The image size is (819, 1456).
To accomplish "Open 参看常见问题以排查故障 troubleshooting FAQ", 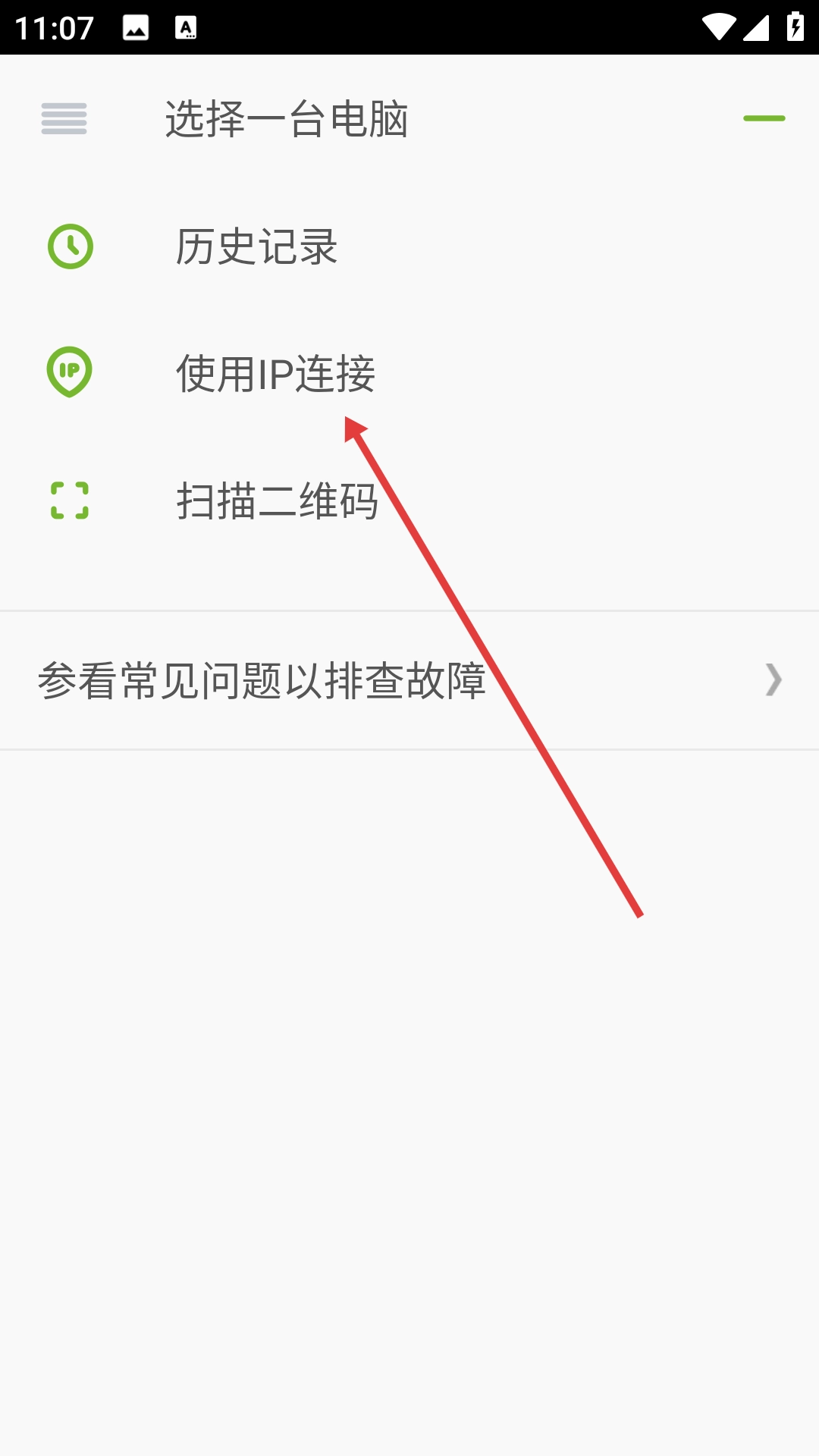I will click(409, 680).
